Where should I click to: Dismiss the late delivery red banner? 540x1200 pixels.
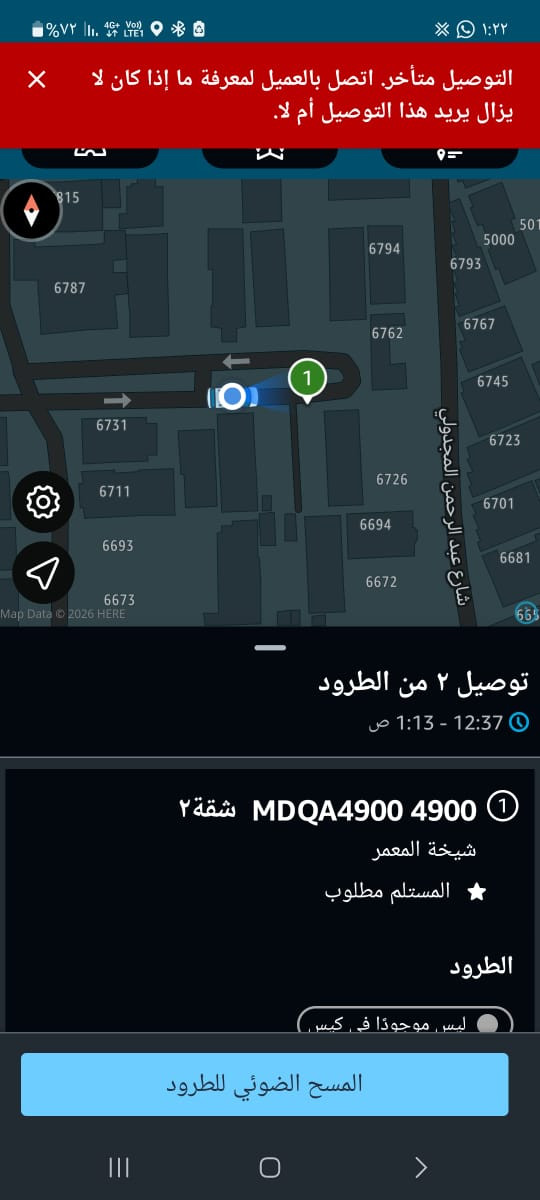pyautogui.click(x=37, y=80)
